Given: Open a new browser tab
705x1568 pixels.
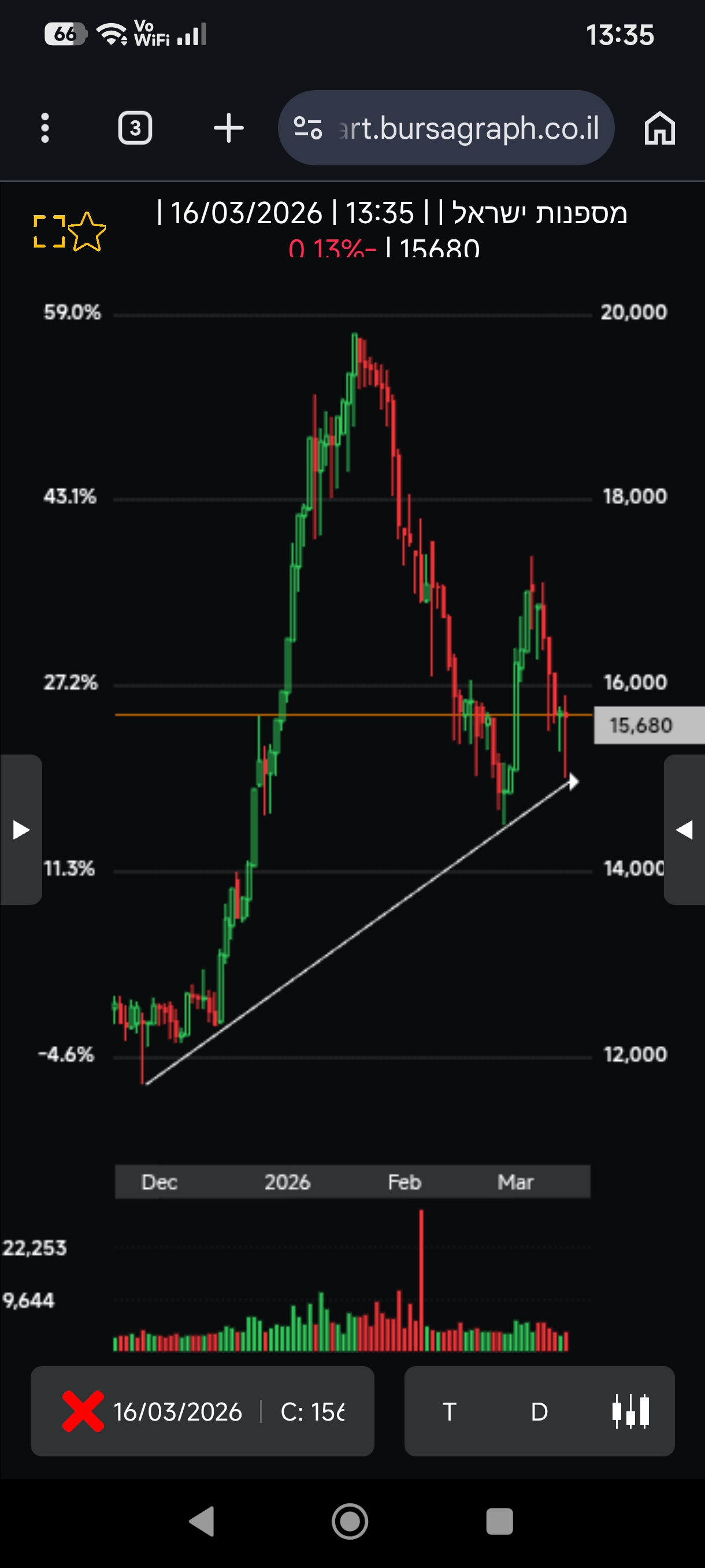Looking at the screenshot, I should [229, 128].
